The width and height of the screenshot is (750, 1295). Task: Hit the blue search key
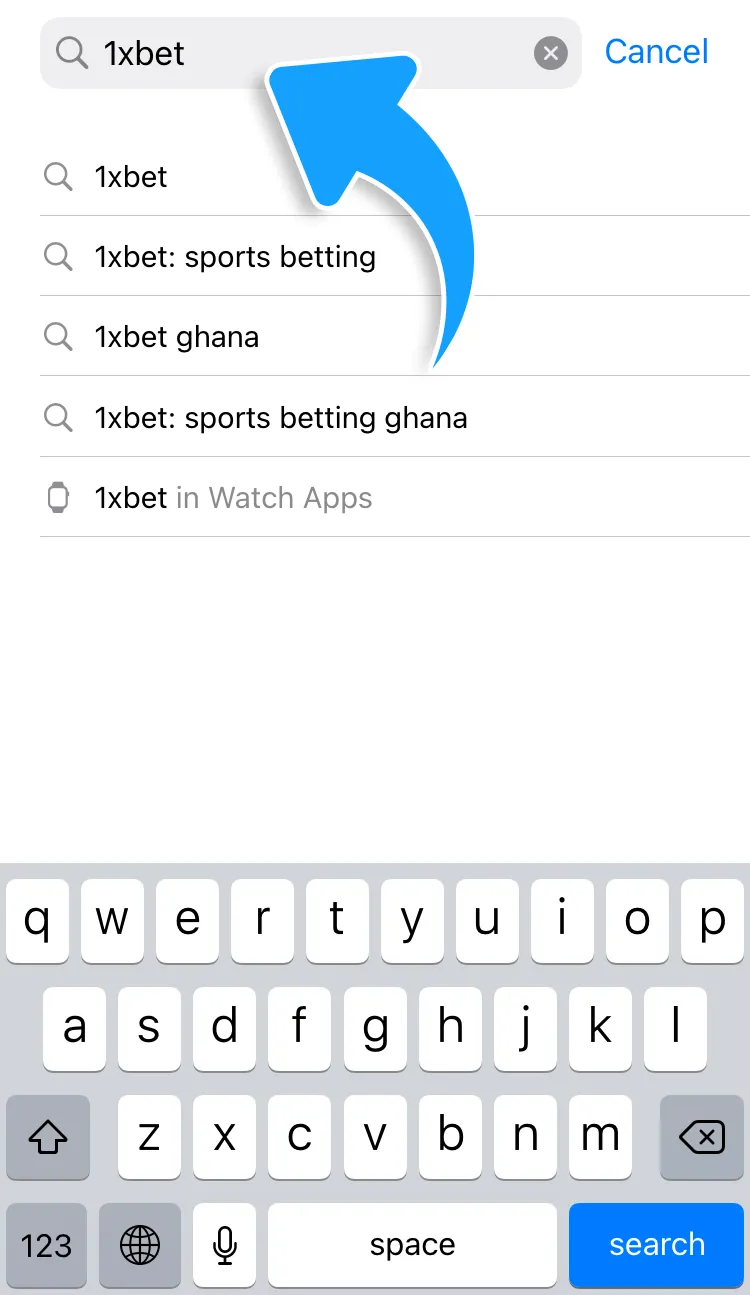tap(656, 1245)
